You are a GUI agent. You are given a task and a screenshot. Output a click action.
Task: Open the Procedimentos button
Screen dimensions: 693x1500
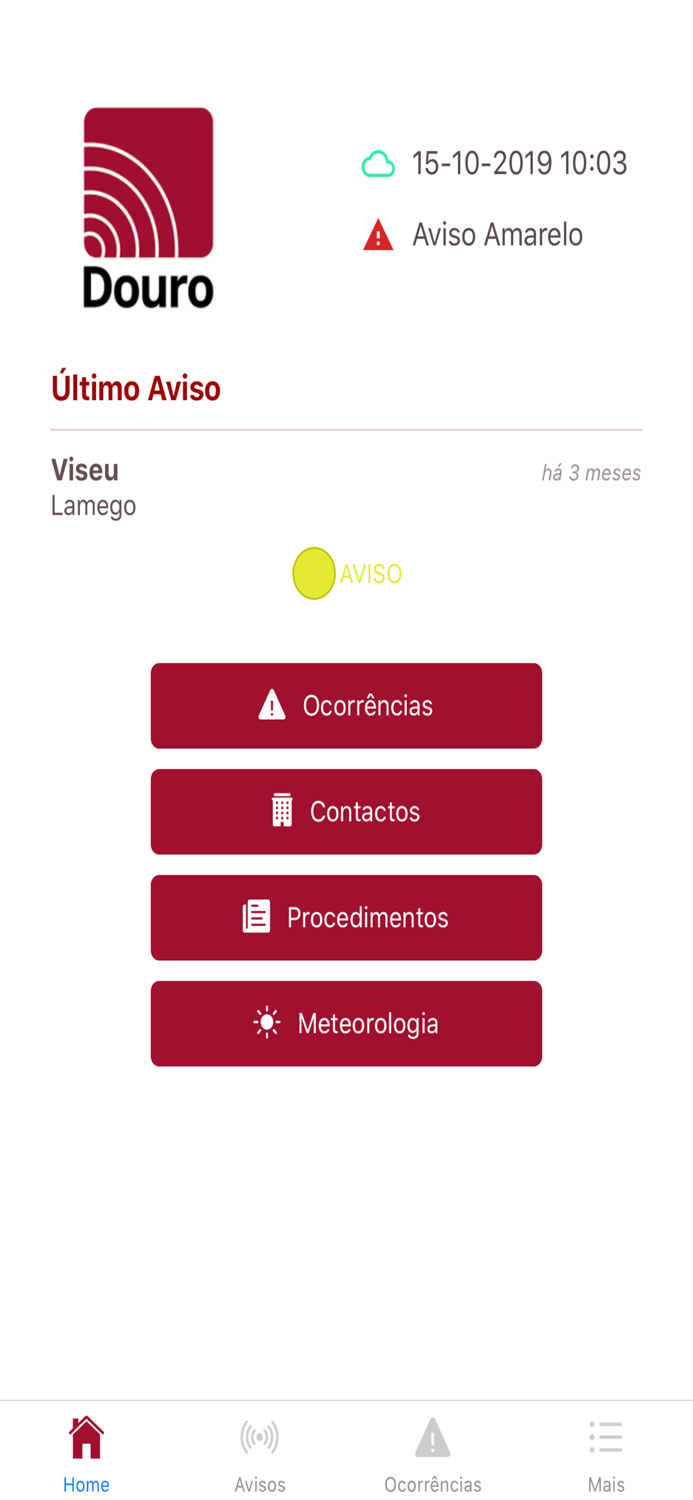tap(346, 918)
